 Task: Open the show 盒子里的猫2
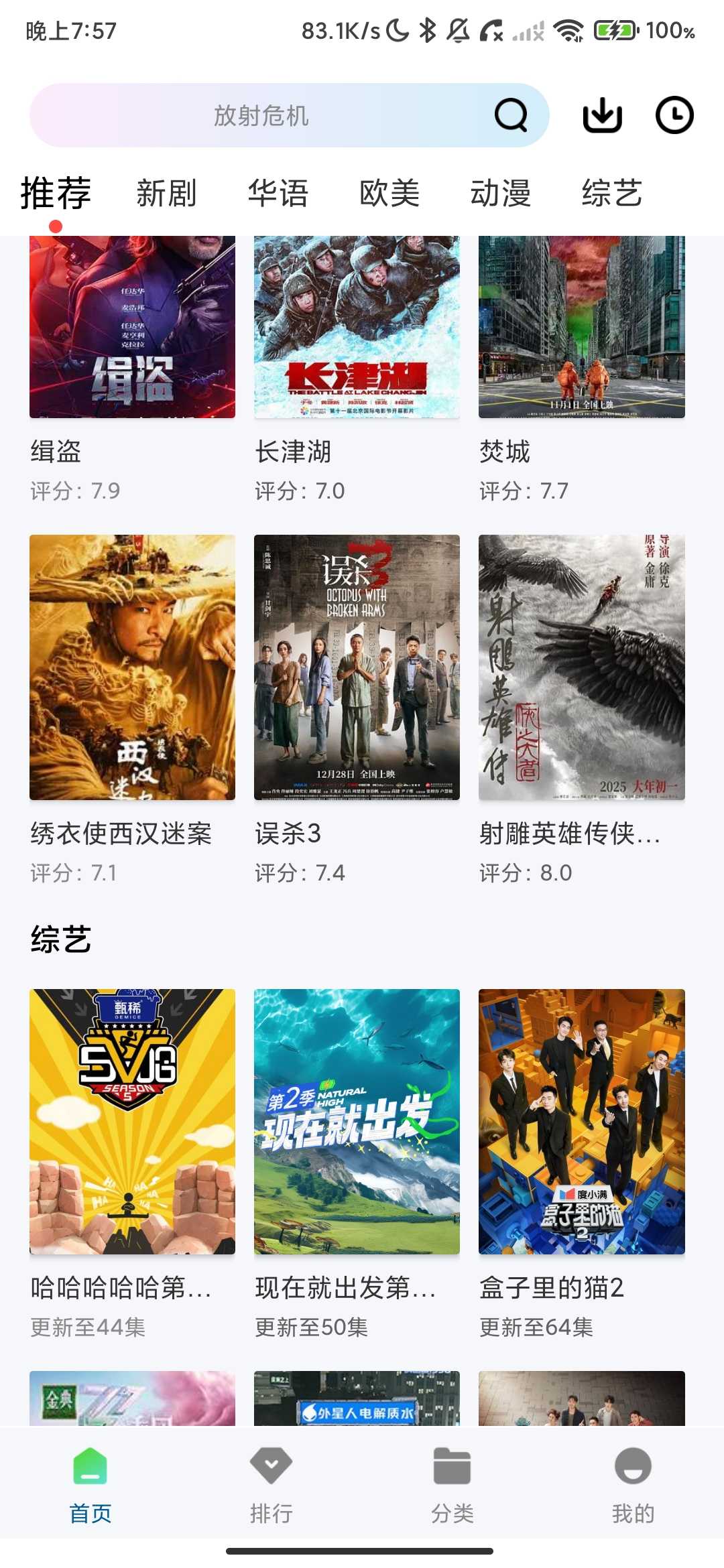[x=581, y=1121]
